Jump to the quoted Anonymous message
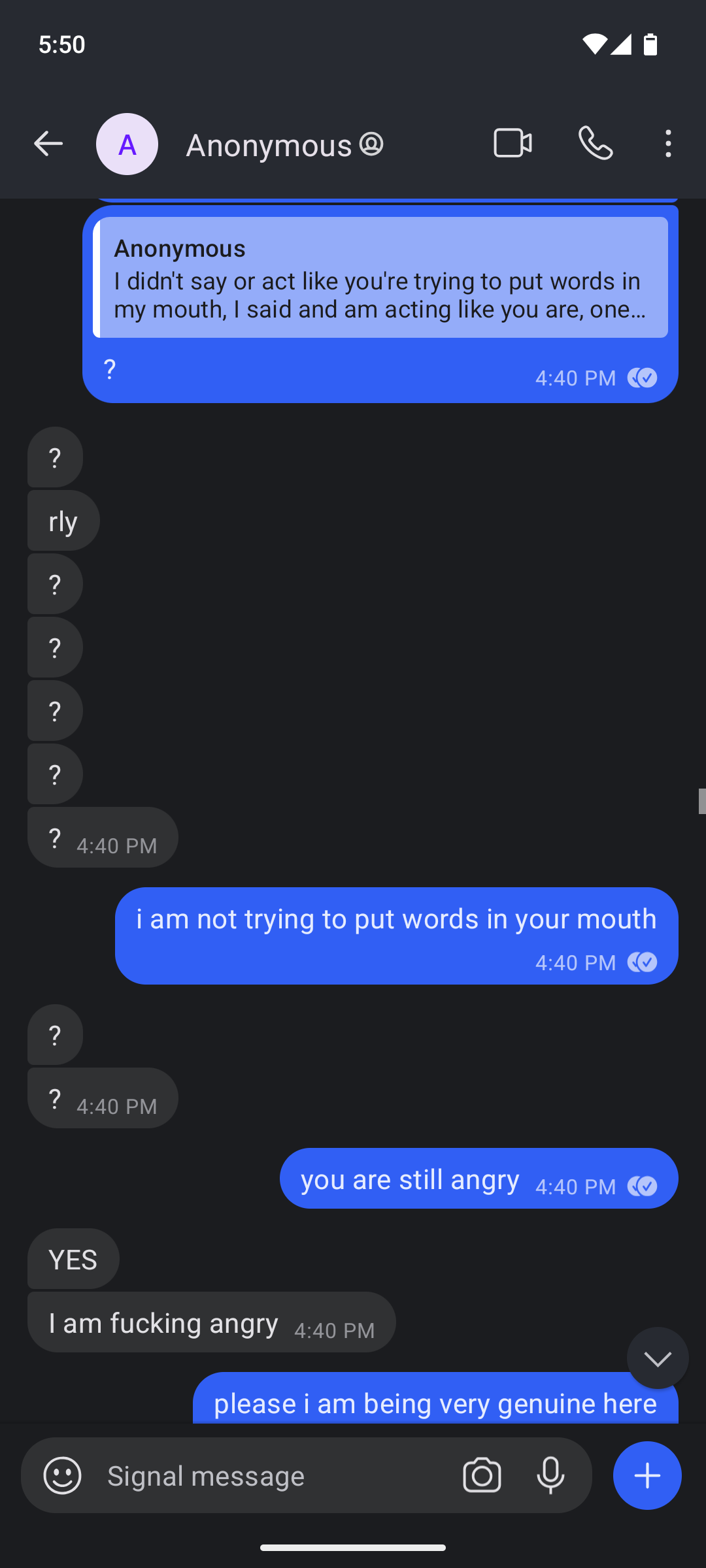The image size is (706, 1568). pyautogui.click(x=380, y=278)
